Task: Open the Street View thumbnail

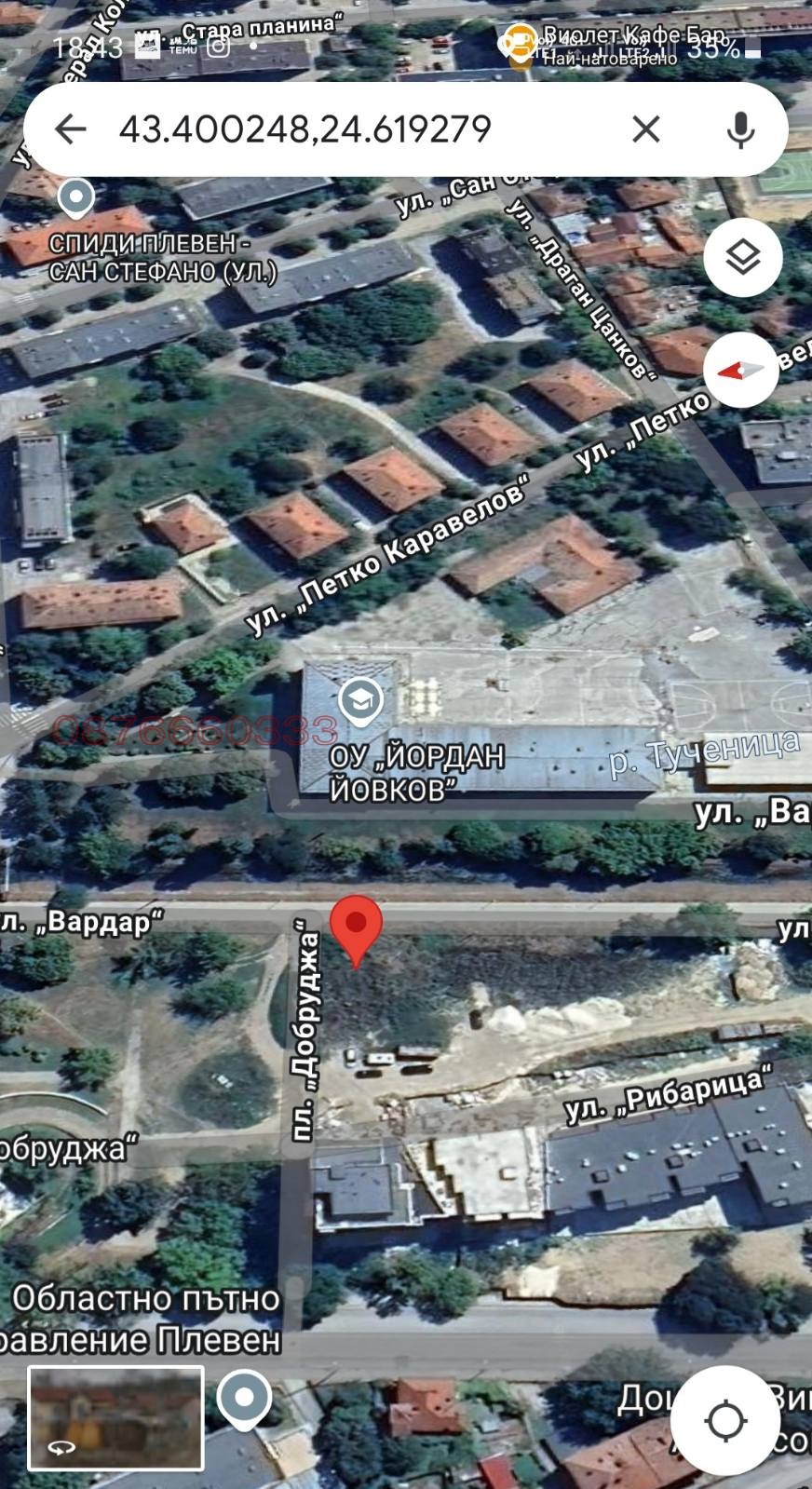Action: coord(115,1418)
